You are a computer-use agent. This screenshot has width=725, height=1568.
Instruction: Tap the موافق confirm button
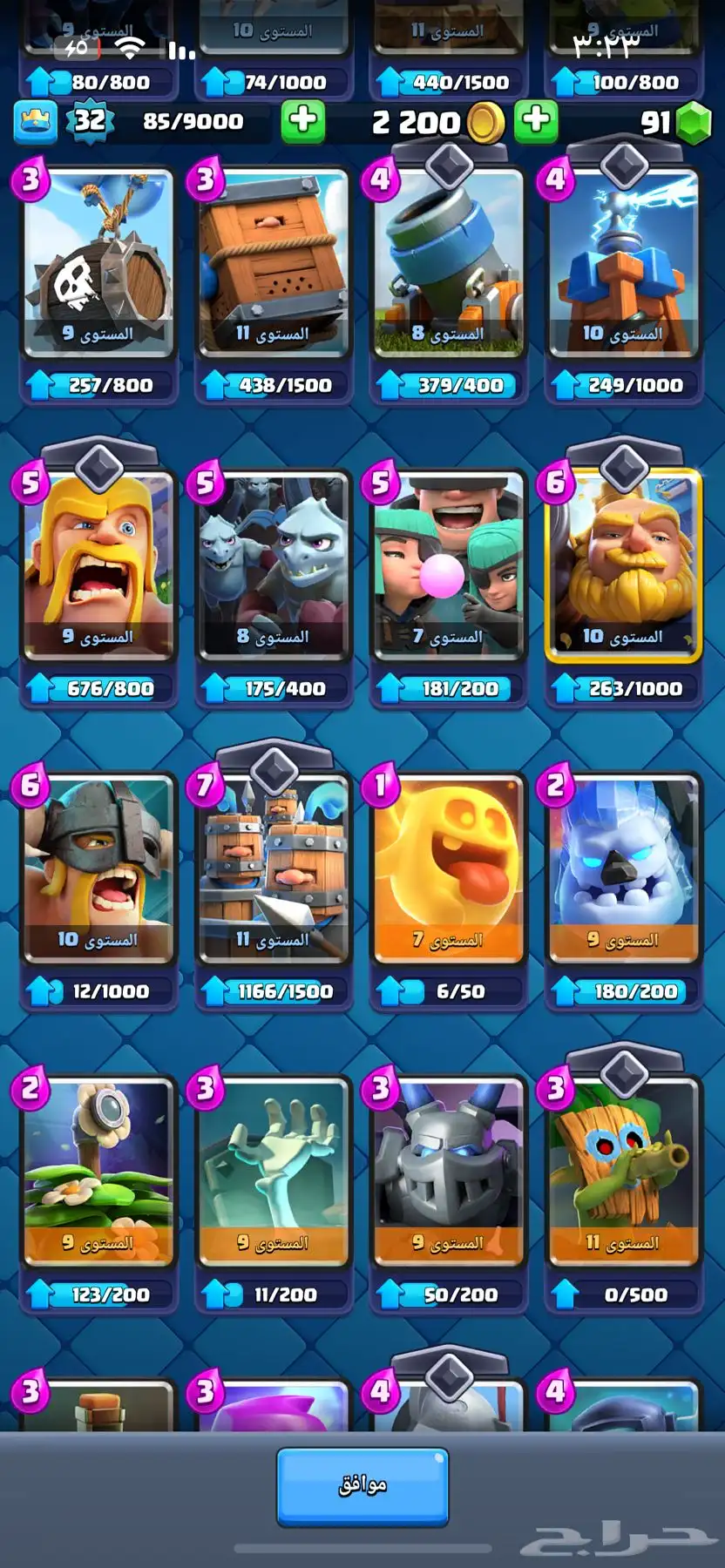tap(362, 1486)
